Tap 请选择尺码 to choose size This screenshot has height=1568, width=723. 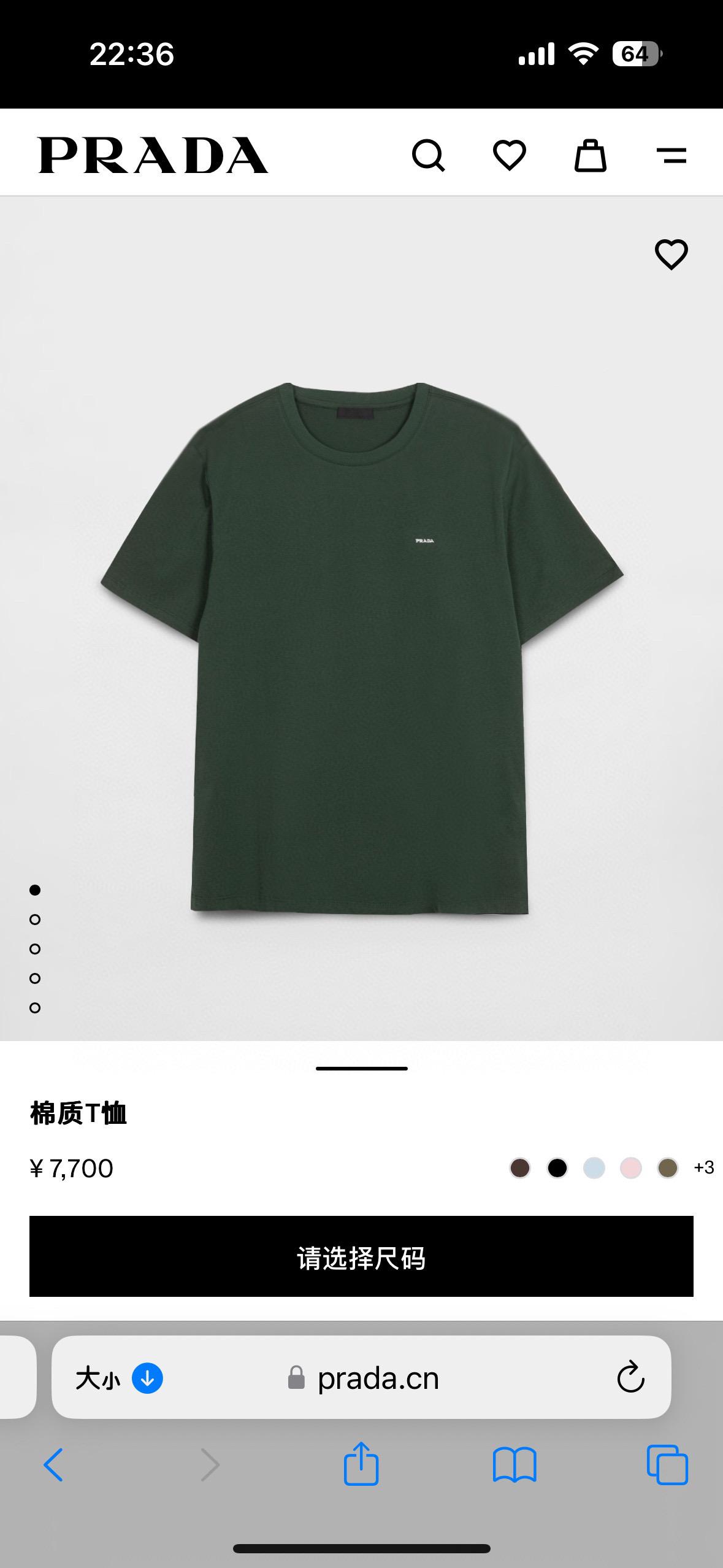pyautogui.click(x=361, y=1256)
